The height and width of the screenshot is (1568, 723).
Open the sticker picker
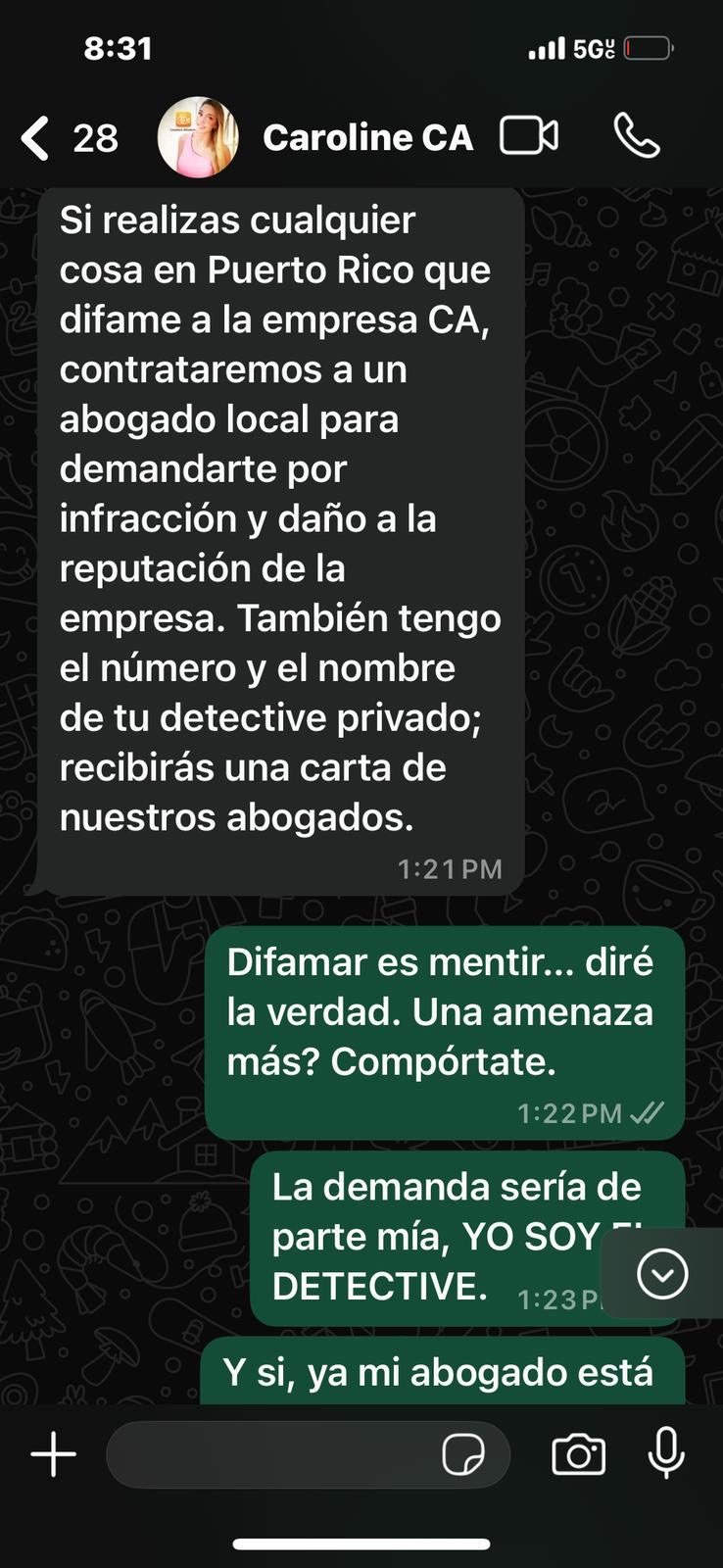[x=462, y=1454]
